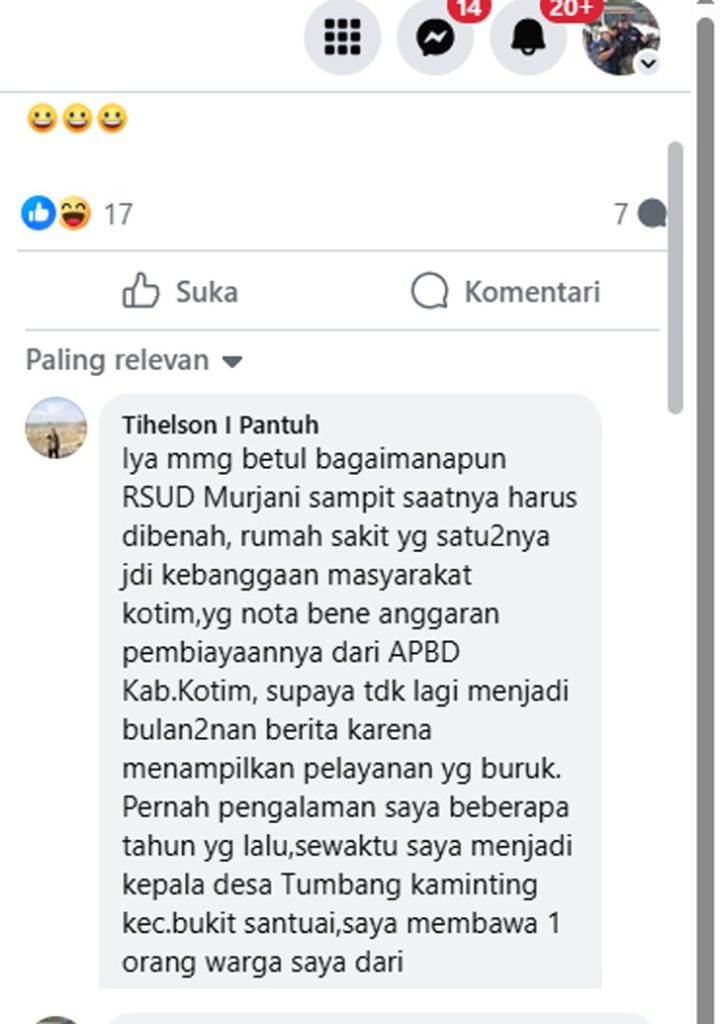Open the account profile menu
Screen dimensions: 720x1024
(x=621, y=38)
